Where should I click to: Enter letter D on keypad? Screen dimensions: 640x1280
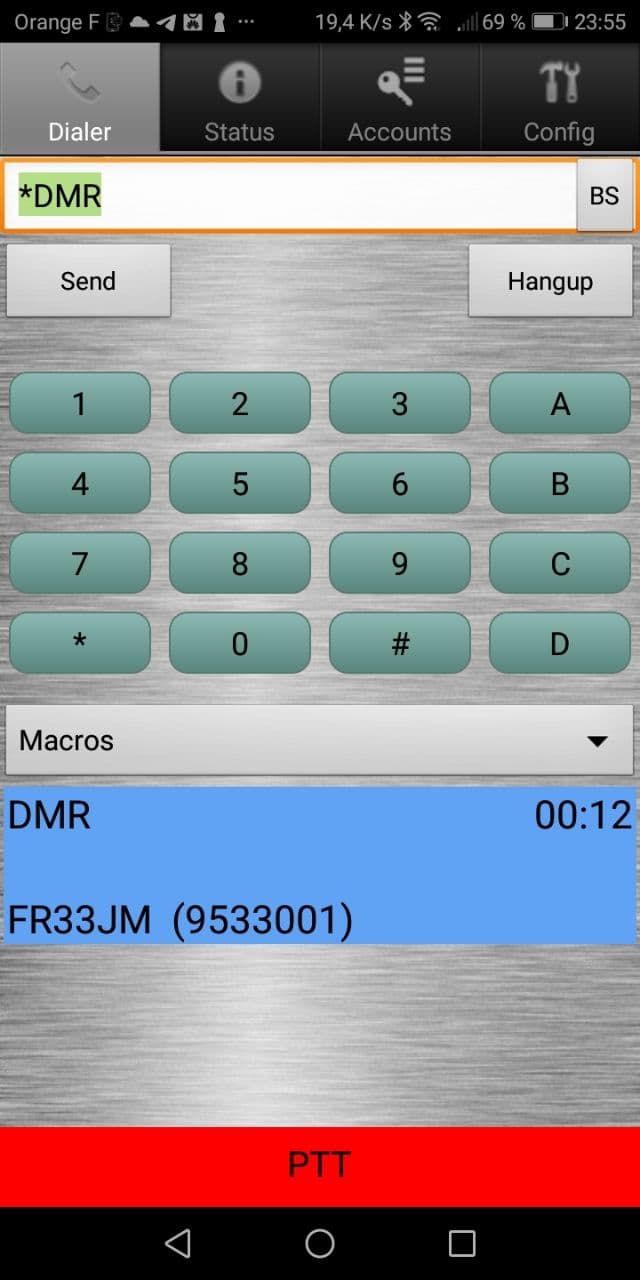coord(559,643)
